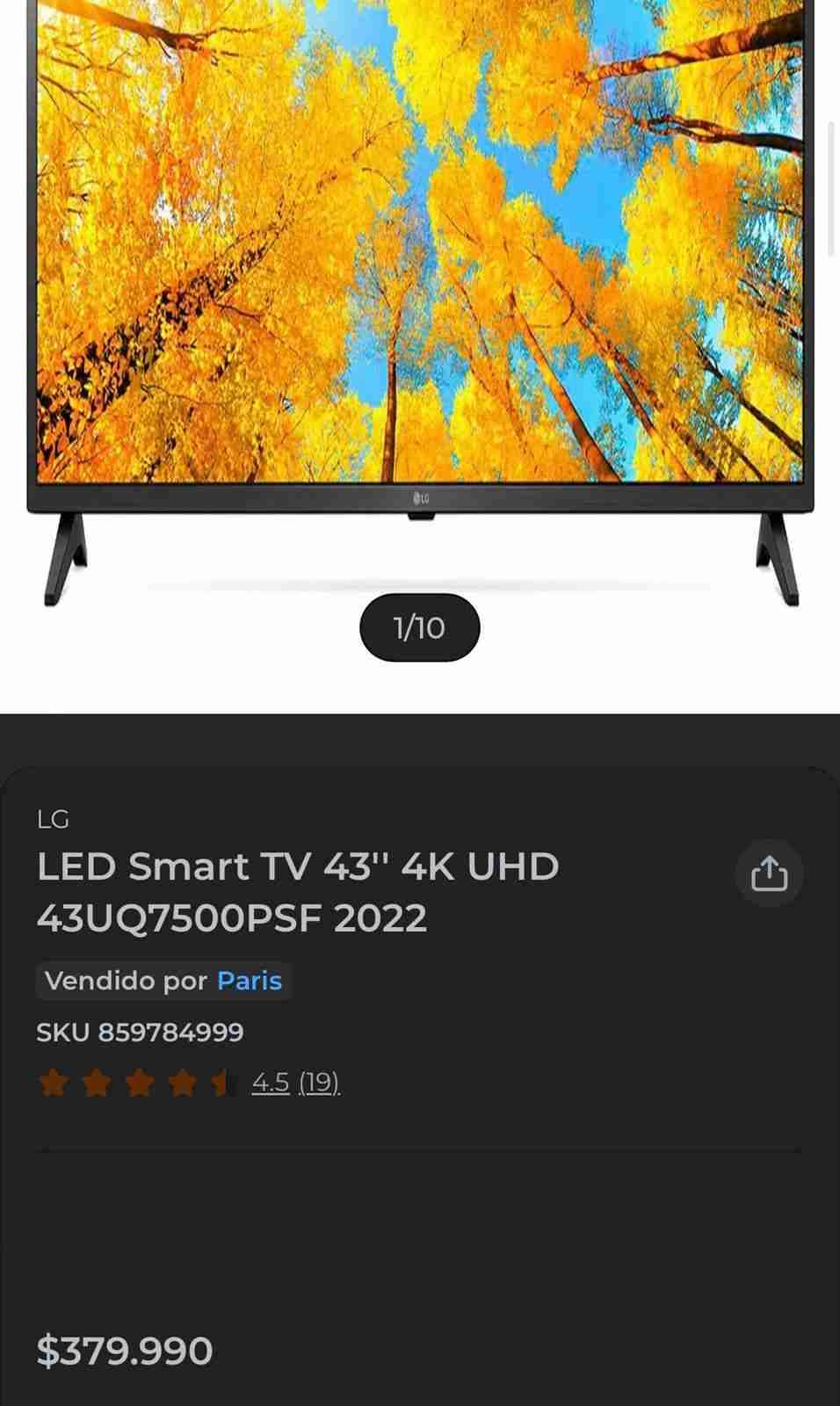Tap the TV product photo
Screen dimensions: 840x1406
coord(420,264)
